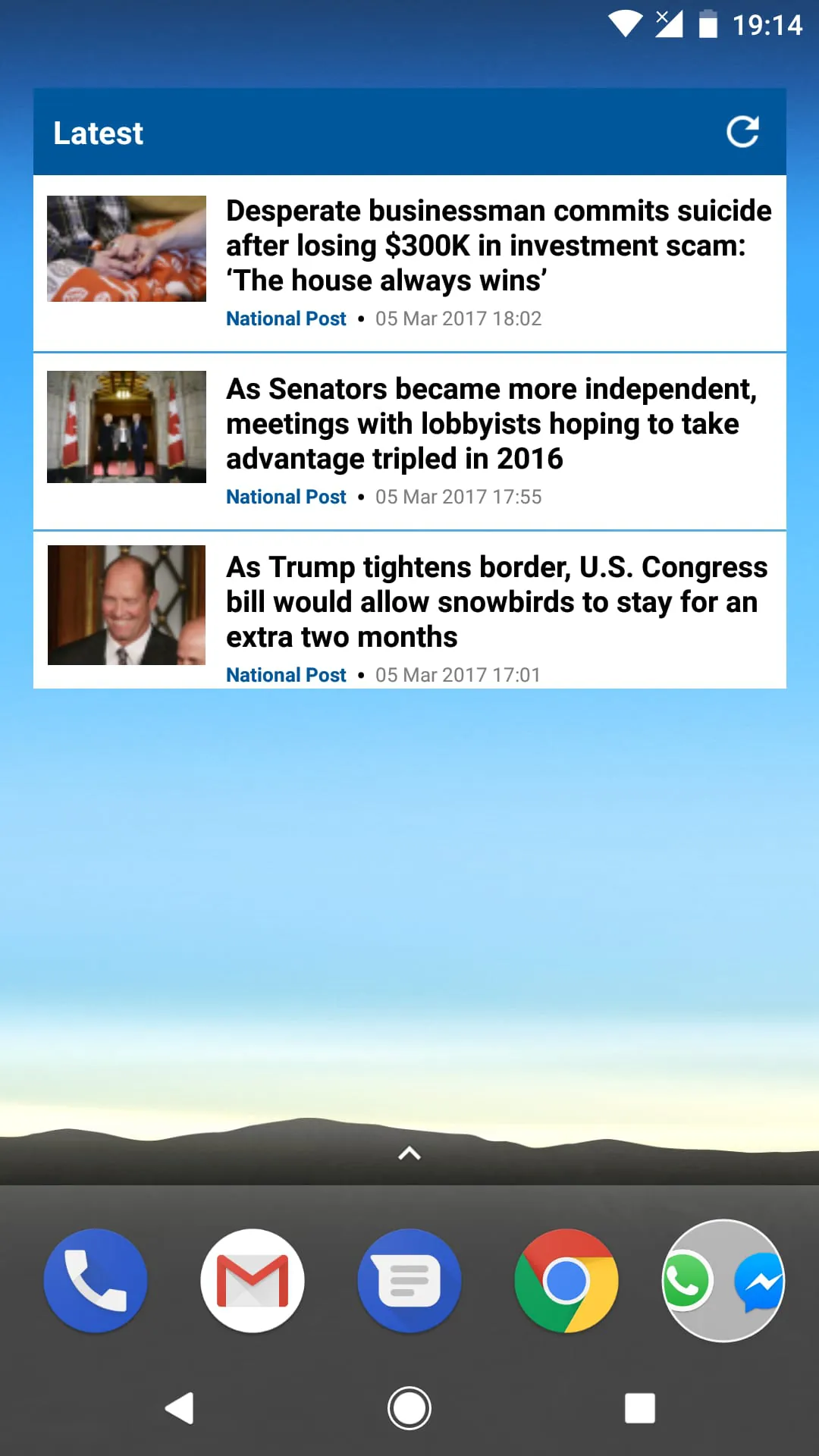Viewport: 819px width, 1456px height.
Task: Open the businessman suicide investment scam article
Action: point(498,246)
